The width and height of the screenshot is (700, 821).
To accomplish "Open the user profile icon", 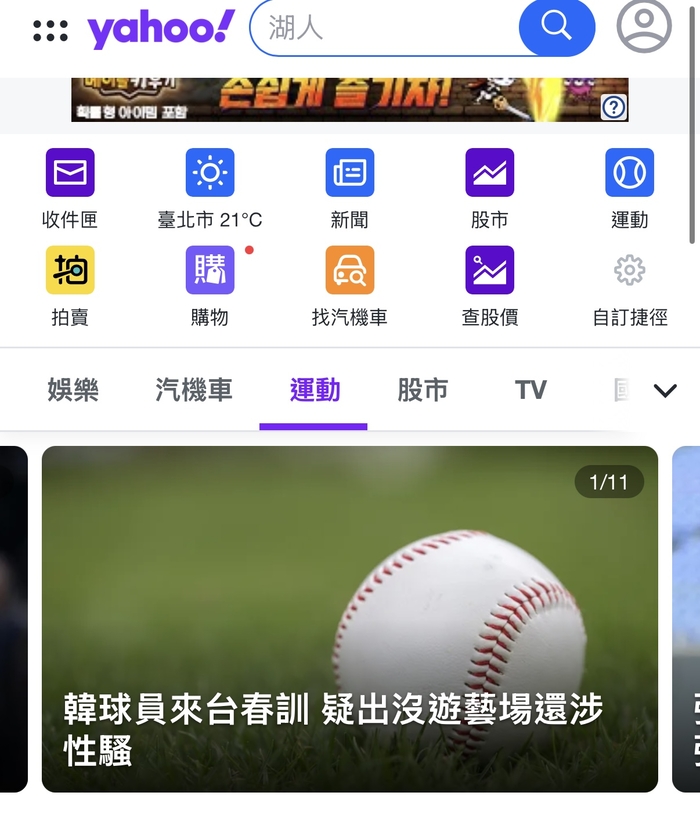I will tap(644, 26).
